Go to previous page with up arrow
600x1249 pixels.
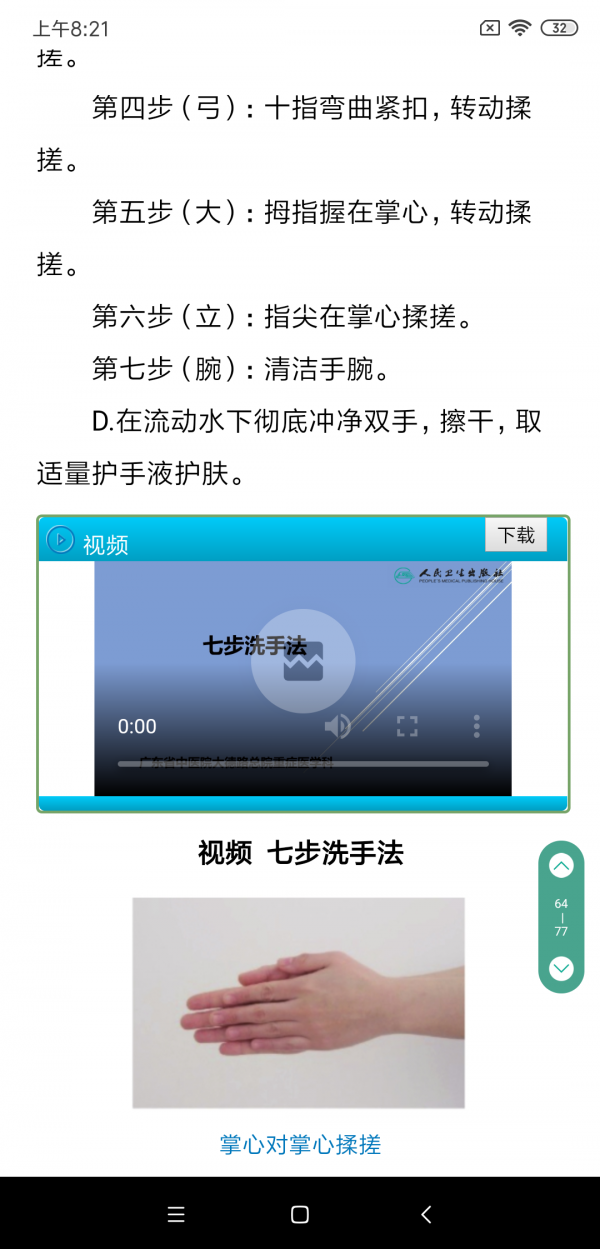(x=561, y=866)
